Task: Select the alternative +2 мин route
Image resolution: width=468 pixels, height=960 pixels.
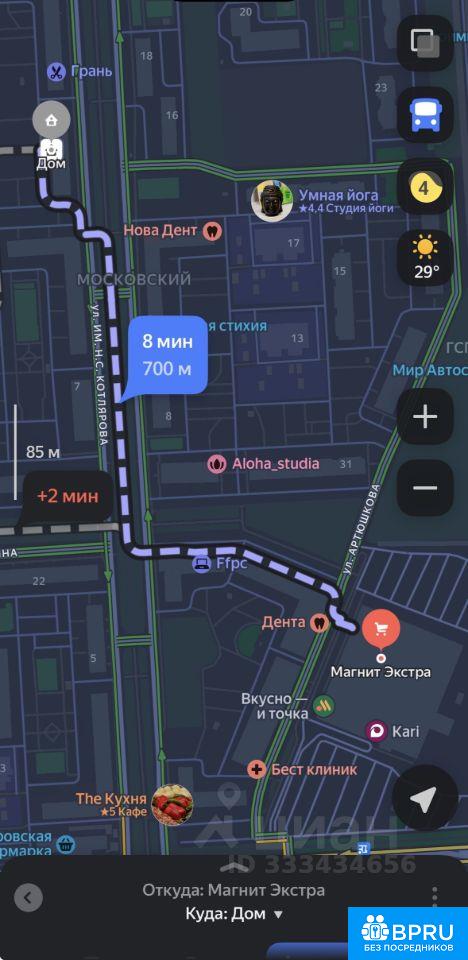Action: coord(67,496)
